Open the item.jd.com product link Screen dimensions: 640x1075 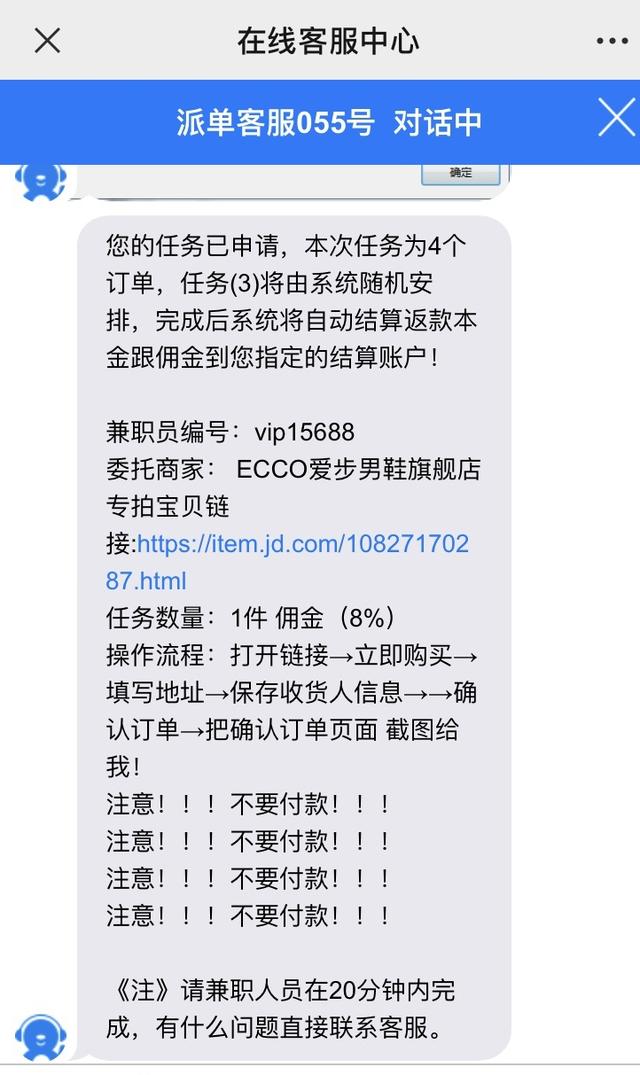tap(286, 562)
